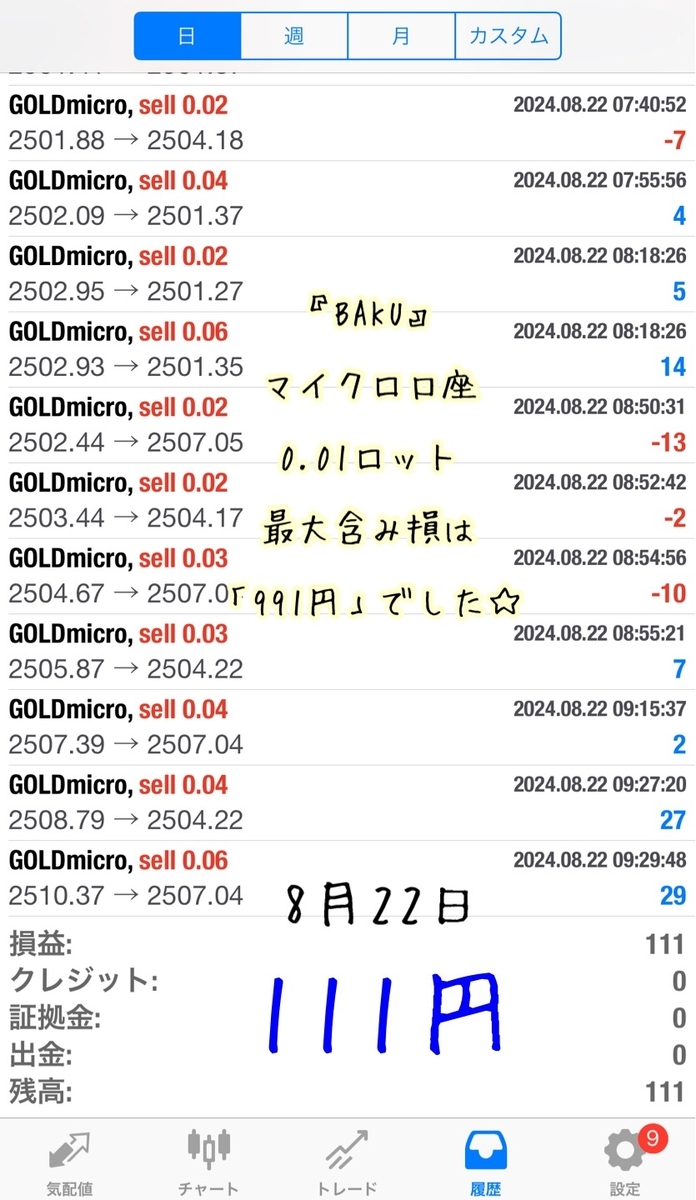The height and width of the screenshot is (1200, 696).
Task: Expand the sell 0.04 trade closed at 09:15:37
Action: (x=347, y=727)
